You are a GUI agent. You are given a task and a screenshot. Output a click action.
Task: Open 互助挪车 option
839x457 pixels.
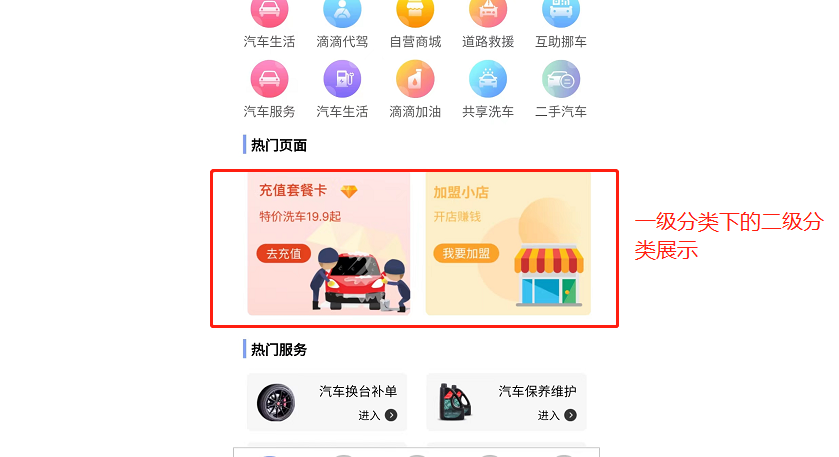pos(561,22)
